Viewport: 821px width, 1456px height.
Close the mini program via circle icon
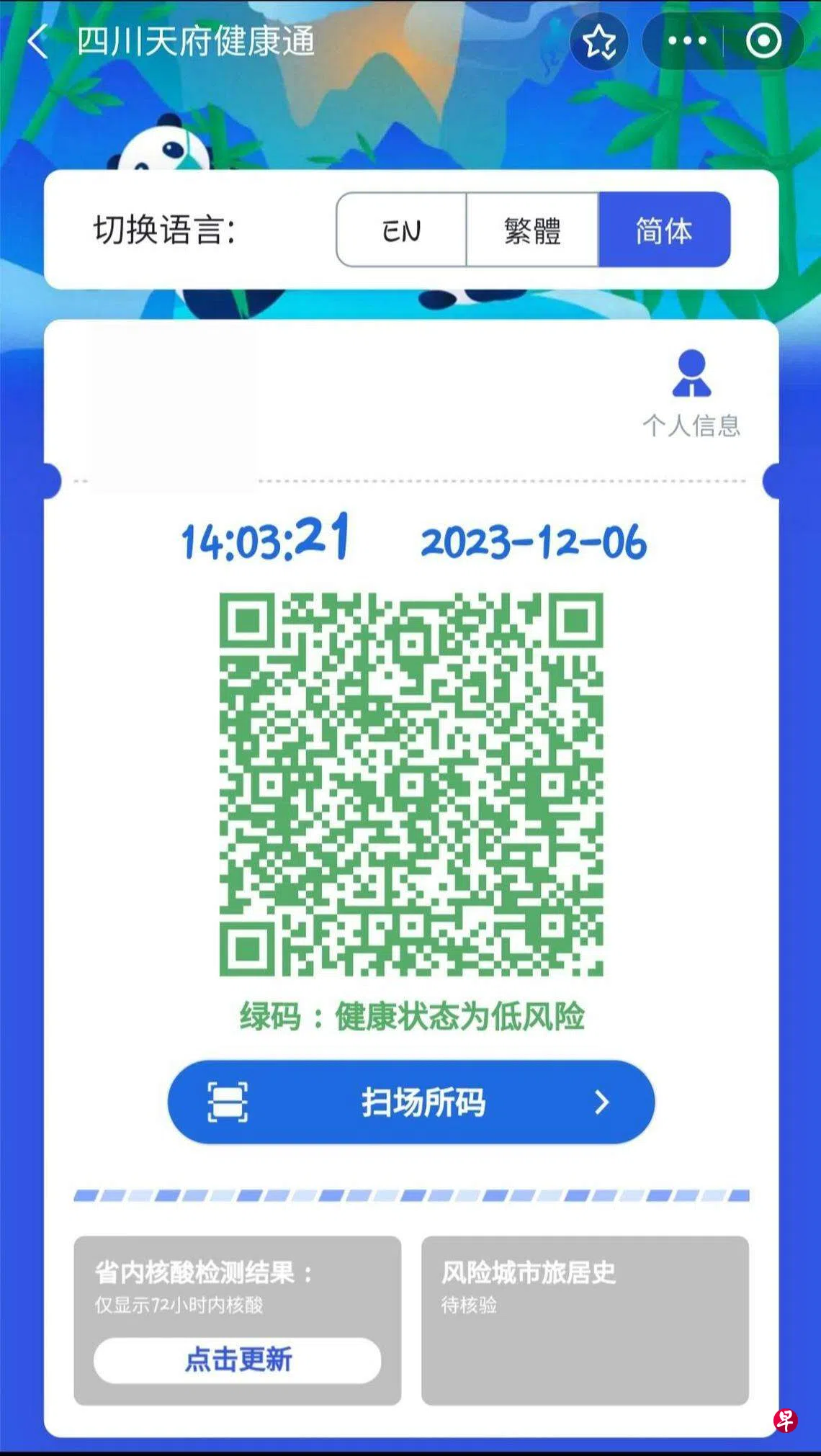pos(763,41)
